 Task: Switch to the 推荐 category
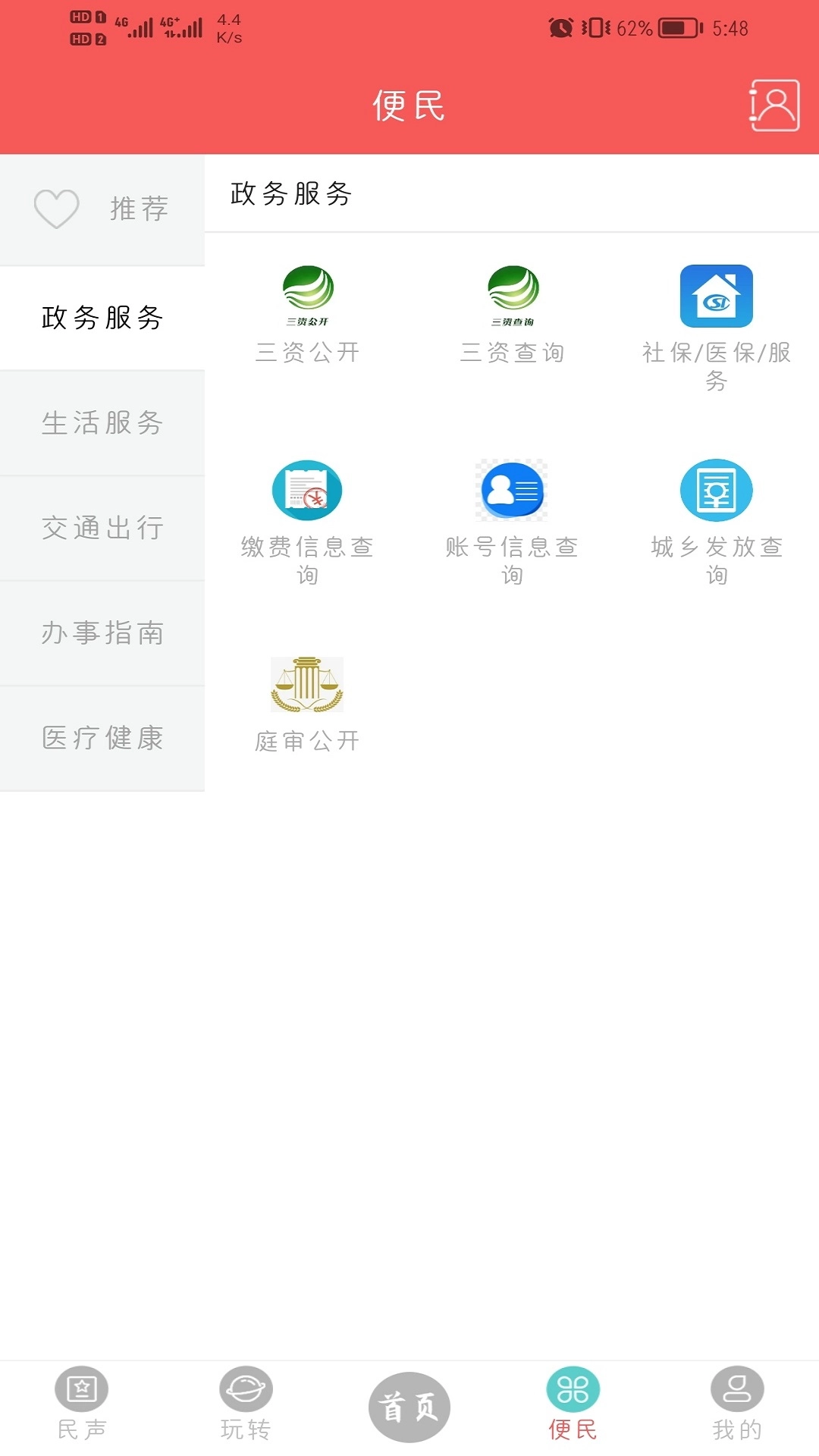(x=102, y=209)
